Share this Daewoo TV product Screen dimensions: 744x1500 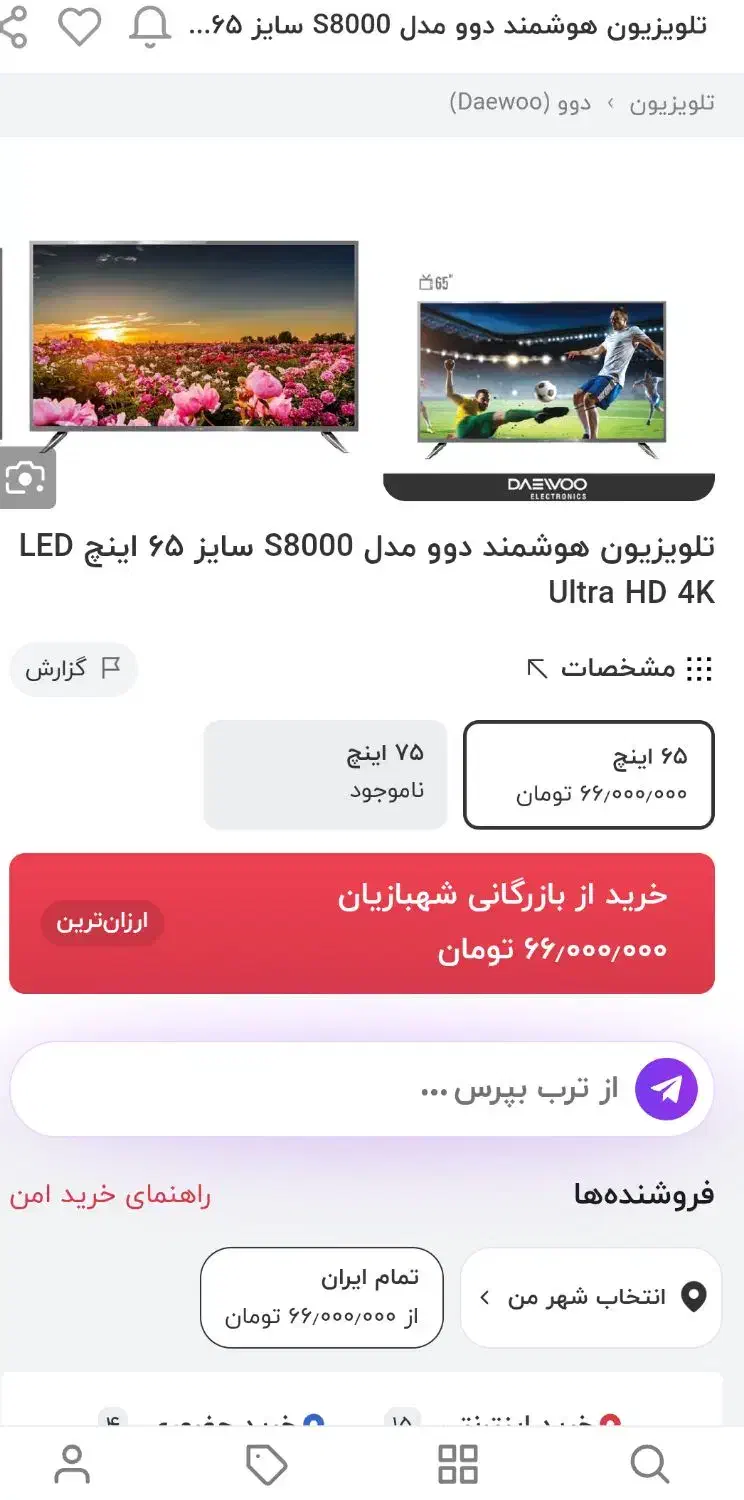pyautogui.click(x=14, y=27)
